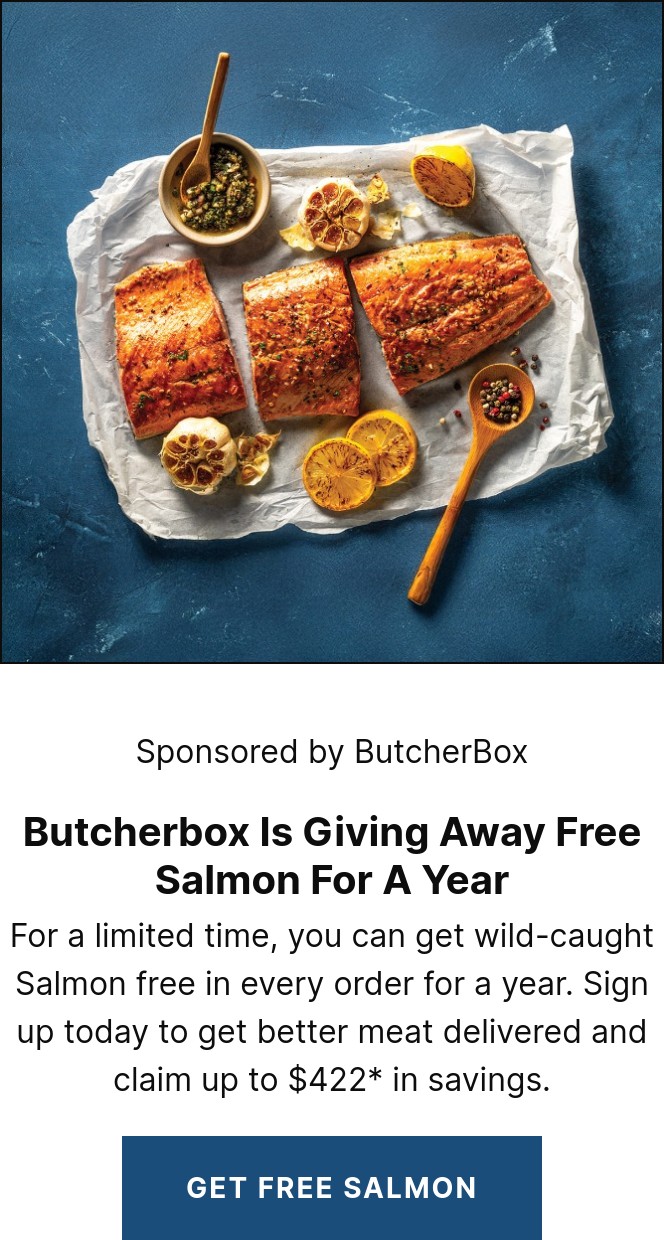Open the ButcherBox salmon ad image
The image size is (664, 1240).
[332, 332]
